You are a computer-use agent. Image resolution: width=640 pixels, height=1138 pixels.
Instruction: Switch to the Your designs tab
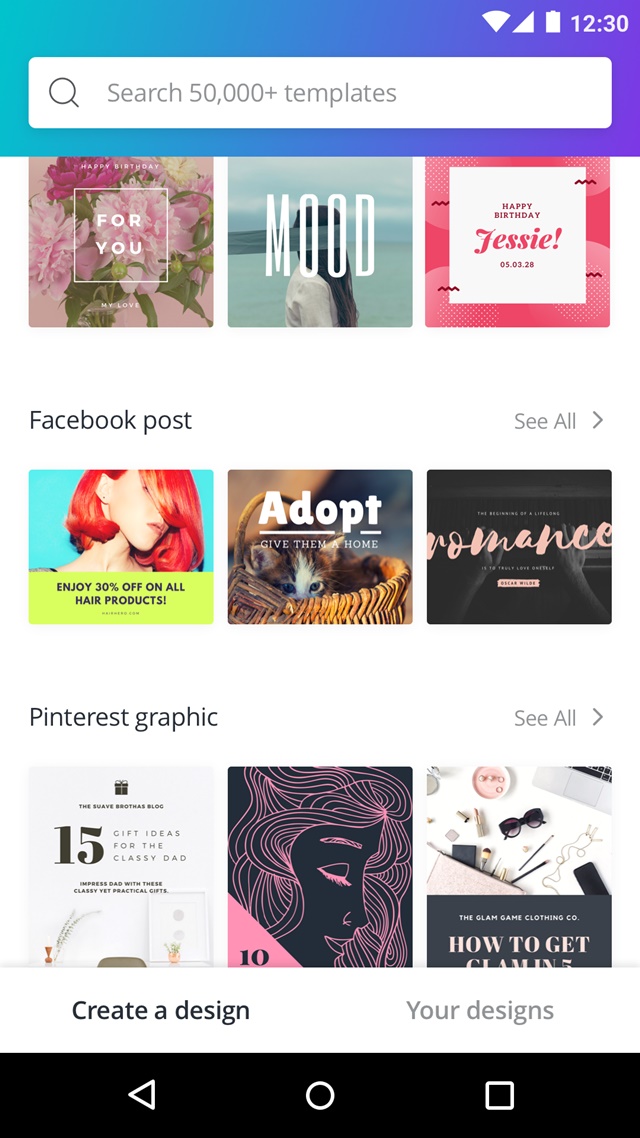tap(480, 1011)
